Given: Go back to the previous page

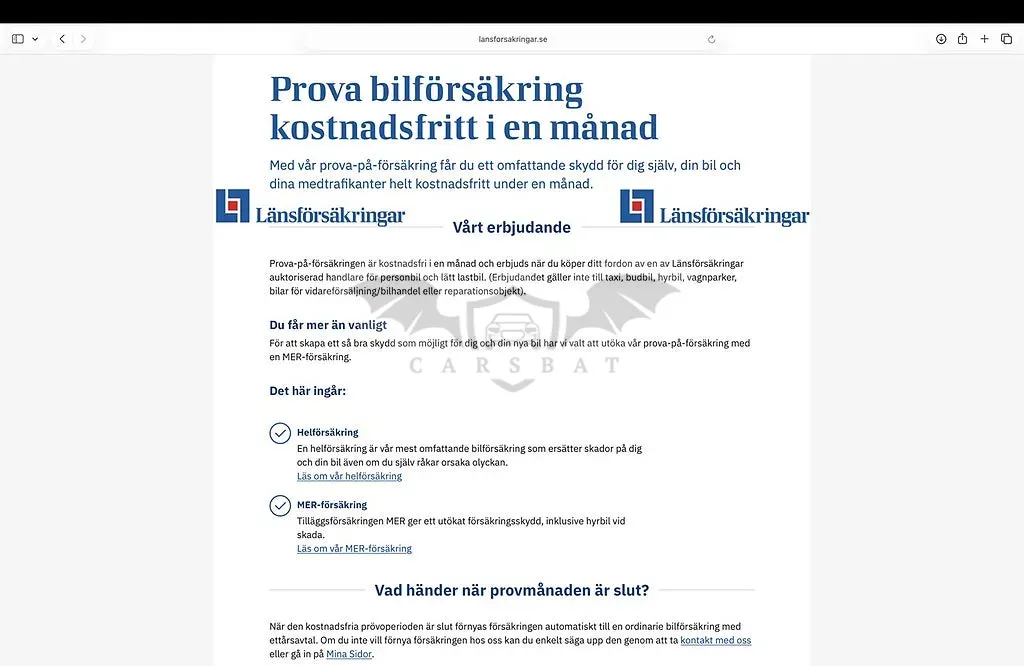Looking at the screenshot, I should tap(62, 39).
